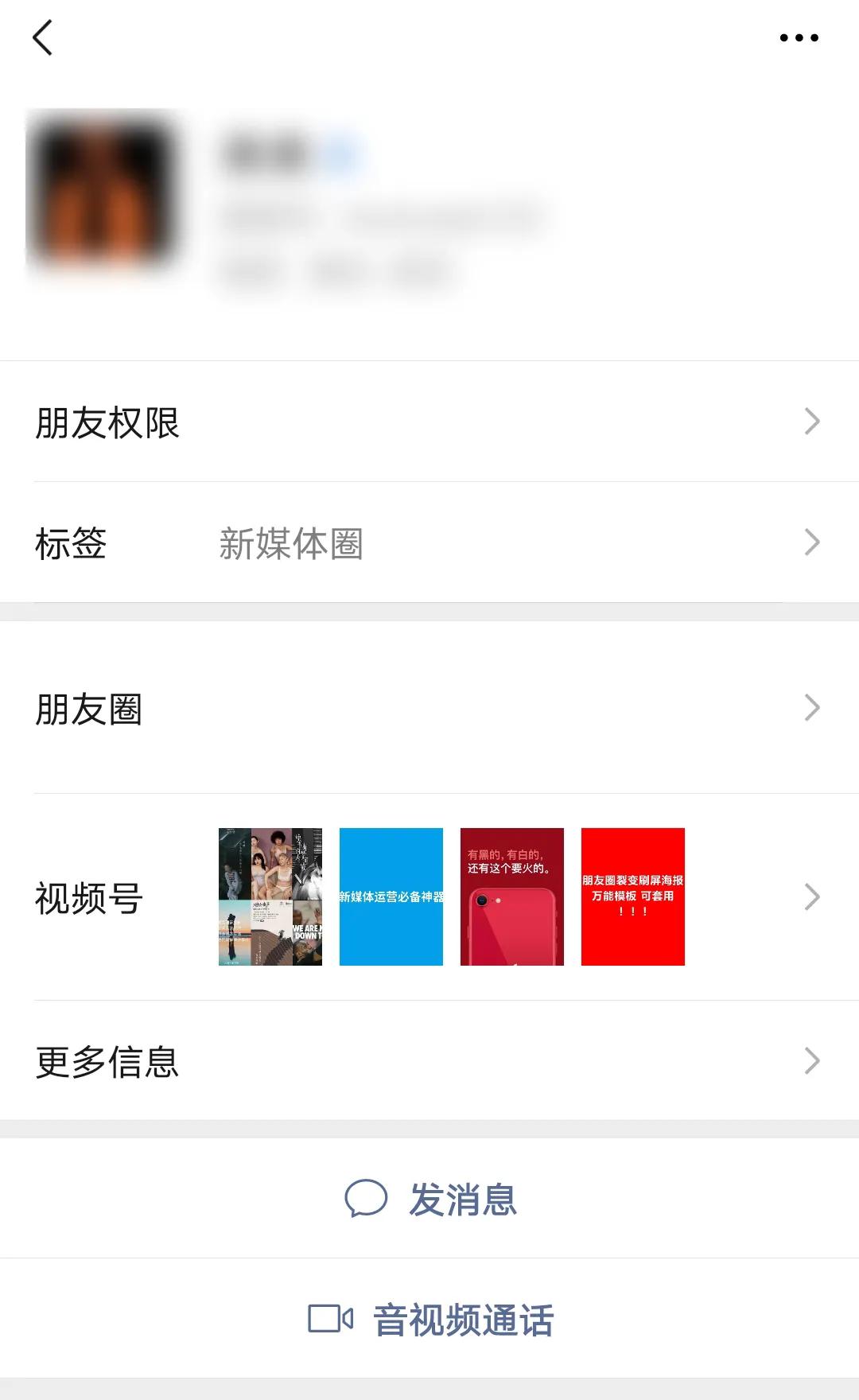Open the red iPhone 有黑的有白的 video
The width and height of the screenshot is (859, 1400).
pos(511,897)
